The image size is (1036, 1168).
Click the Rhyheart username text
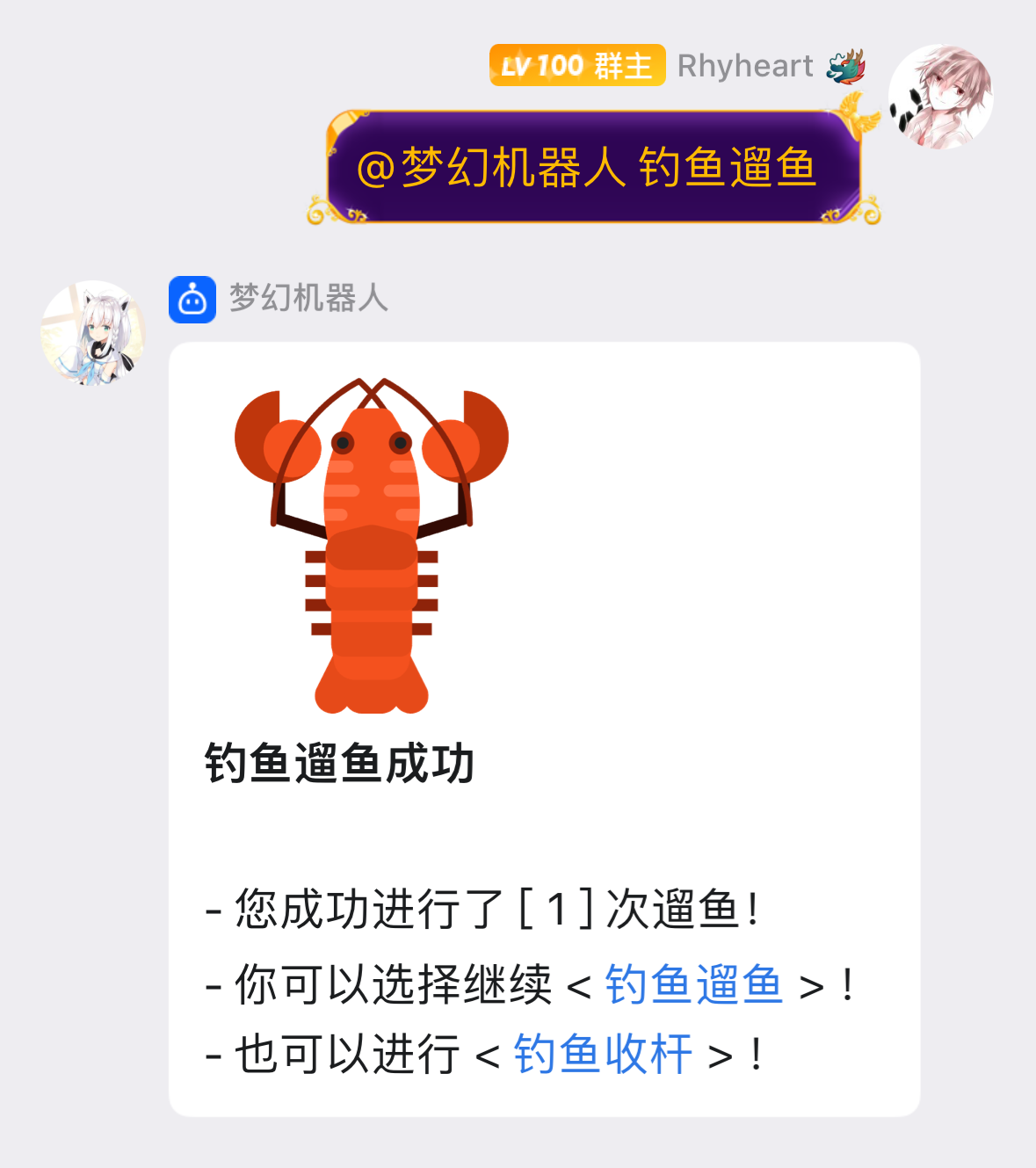[x=743, y=66]
